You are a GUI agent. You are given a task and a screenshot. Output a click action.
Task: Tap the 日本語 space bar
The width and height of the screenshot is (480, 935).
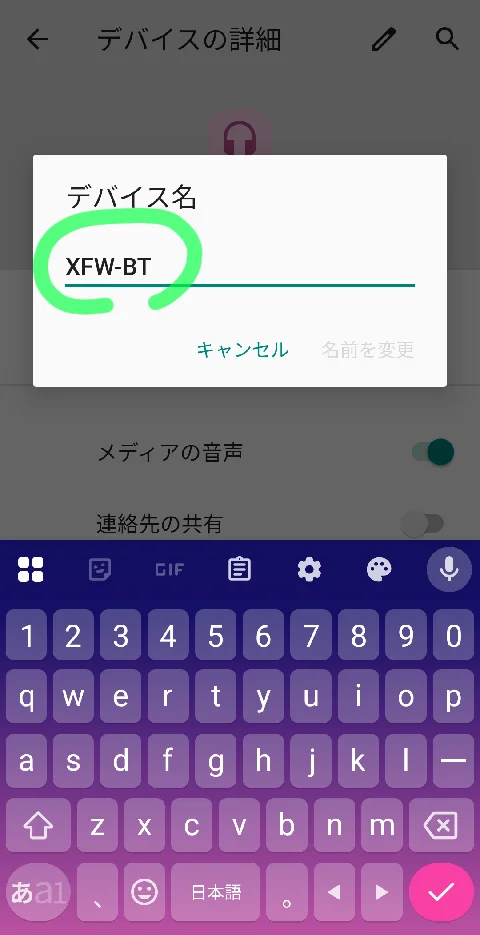(216, 892)
